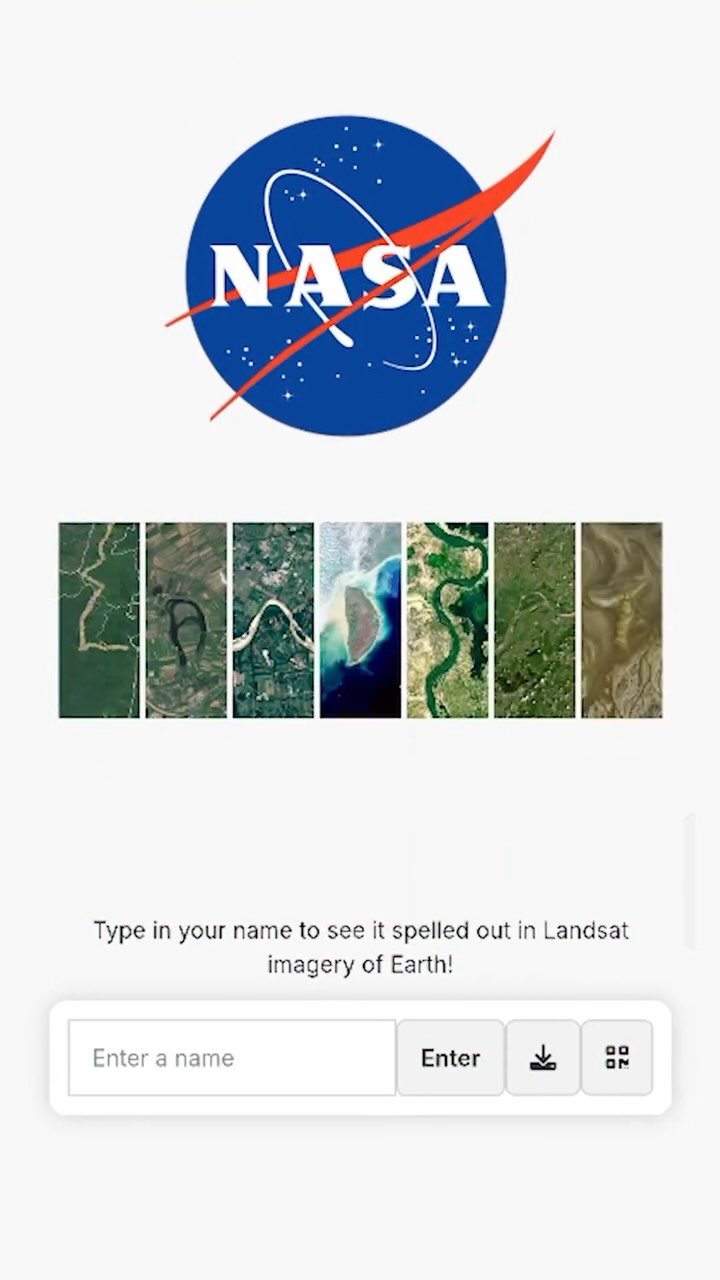Click the download icon to save imagery
The image size is (720, 1280).
pyautogui.click(x=543, y=1057)
